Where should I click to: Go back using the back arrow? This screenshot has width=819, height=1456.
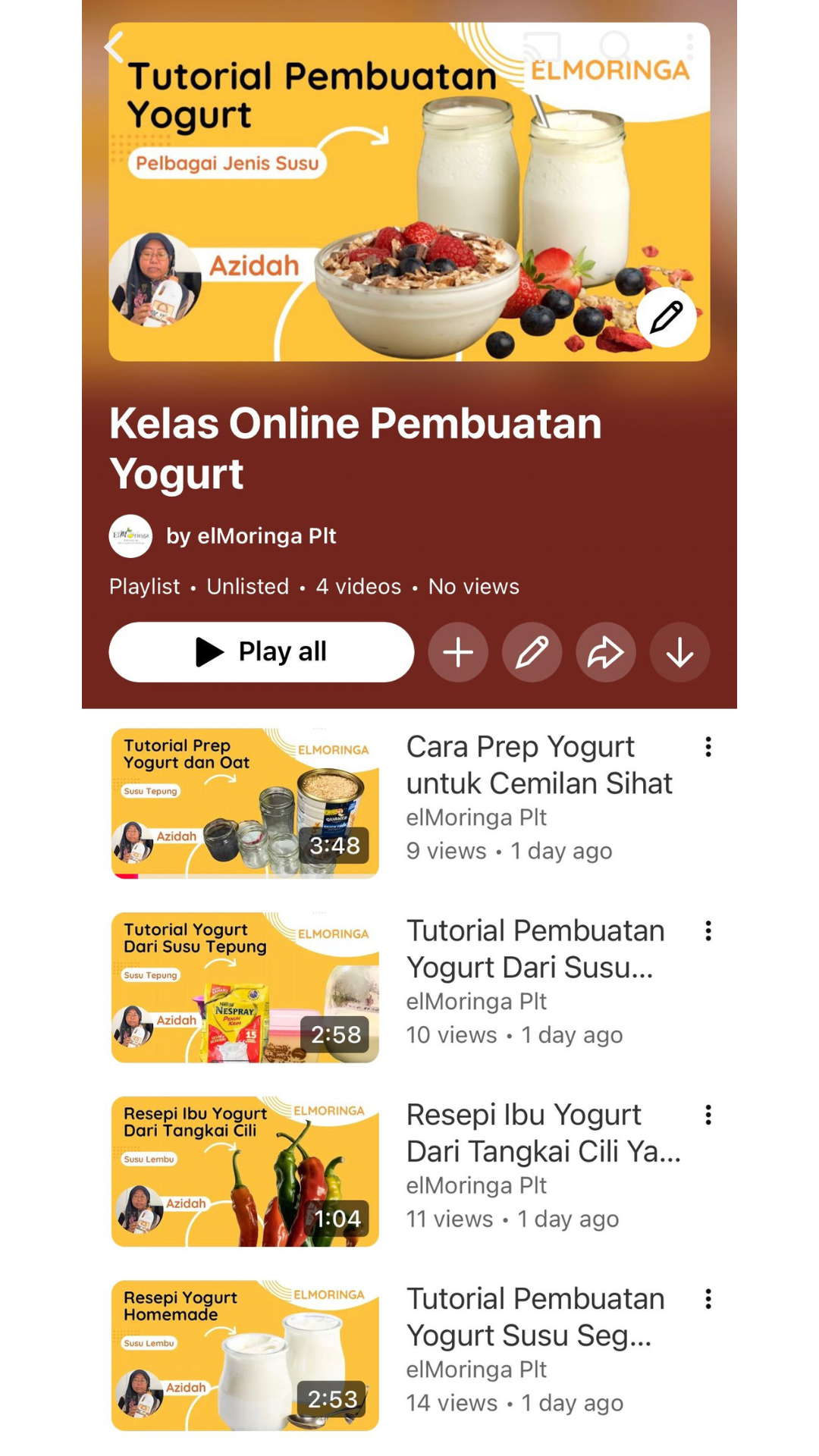115,47
